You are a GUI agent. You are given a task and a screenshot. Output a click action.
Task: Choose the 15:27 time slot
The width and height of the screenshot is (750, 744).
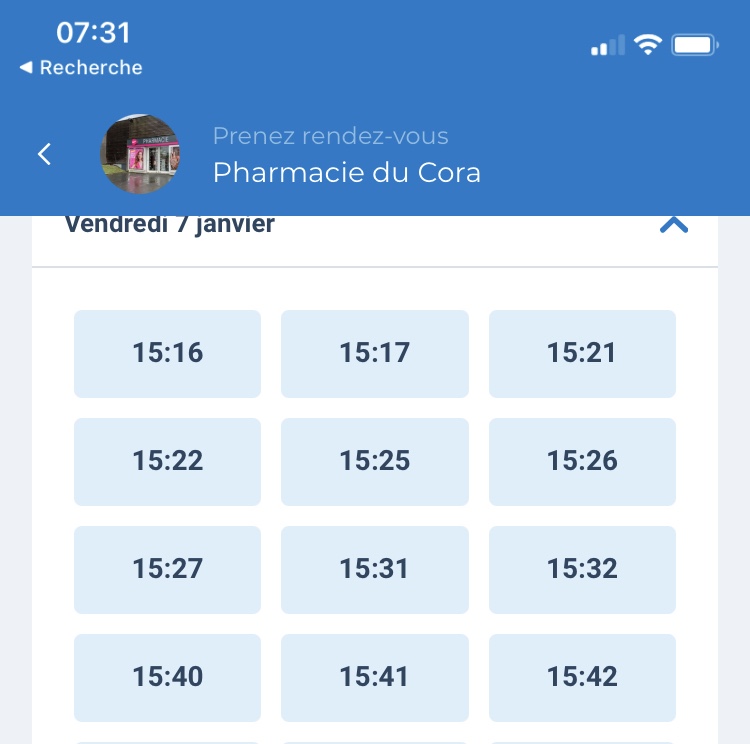pos(167,569)
